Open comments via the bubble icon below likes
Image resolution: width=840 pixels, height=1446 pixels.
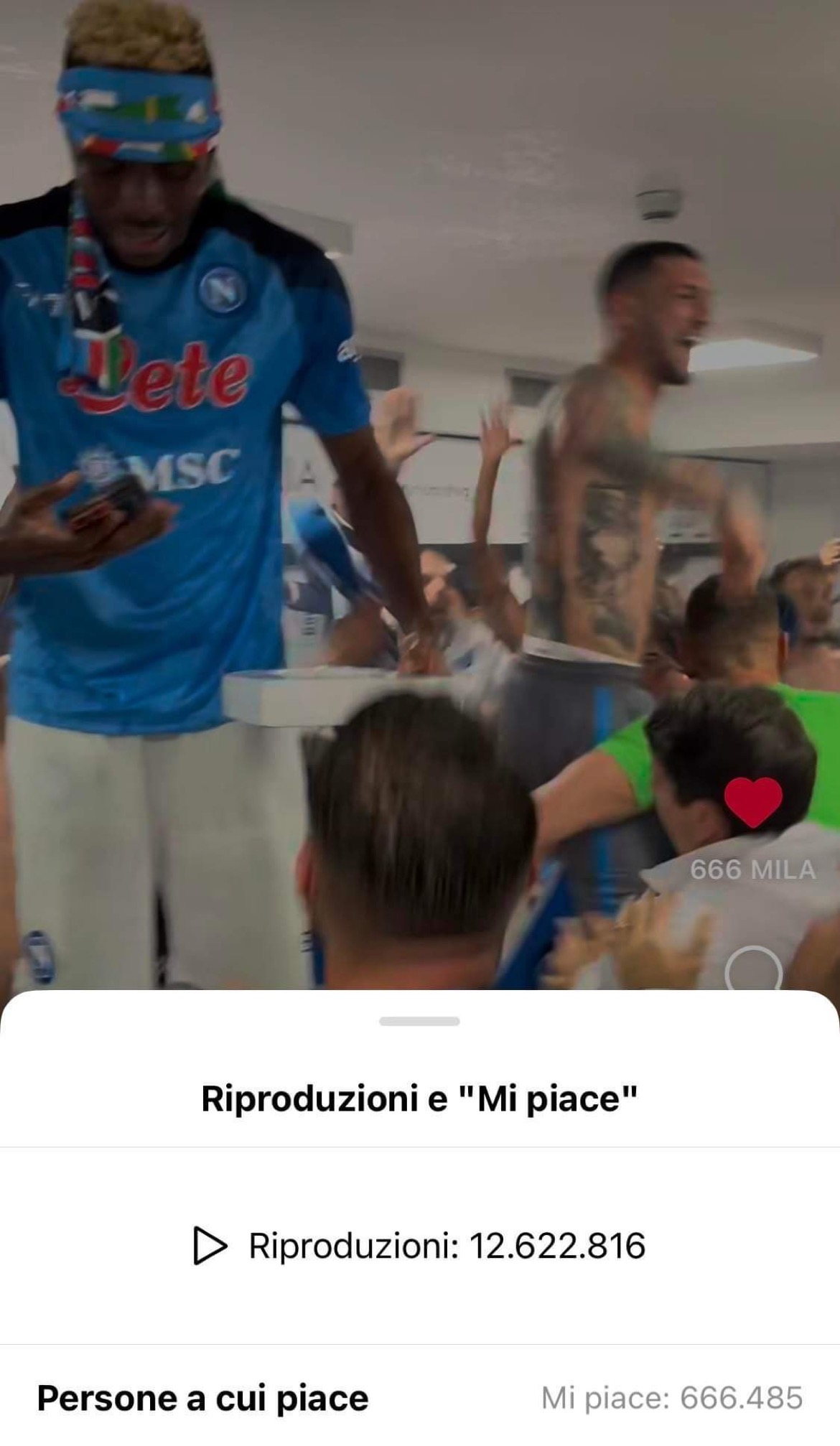[753, 971]
